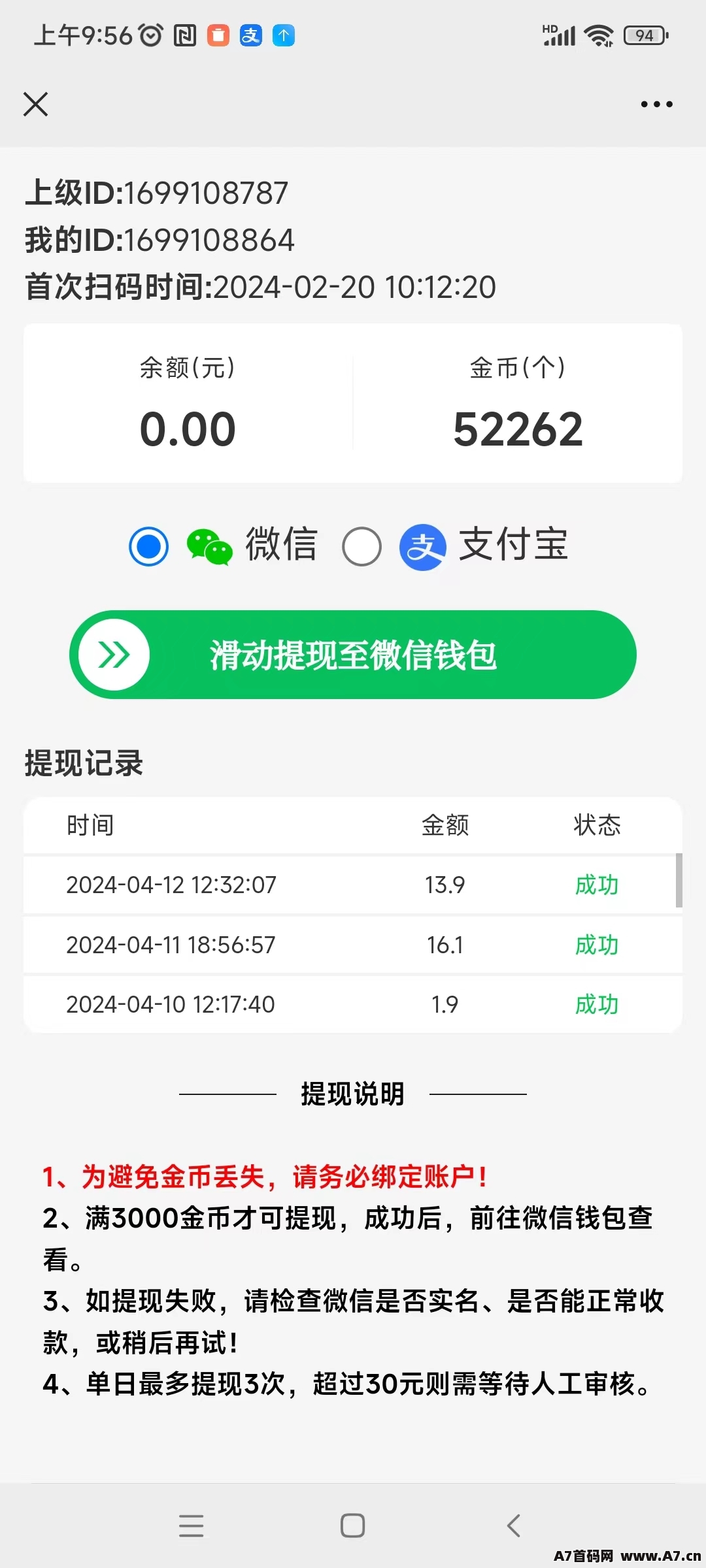Select the 微信 withdrawal option
Screen dimensions: 706x1568
coord(148,546)
